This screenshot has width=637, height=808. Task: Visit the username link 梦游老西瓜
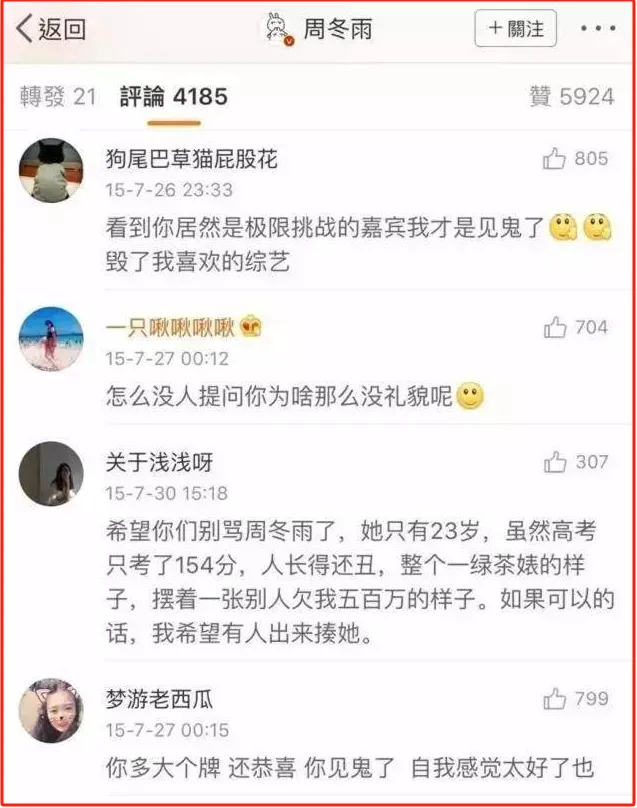pyautogui.click(x=159, y=699)
